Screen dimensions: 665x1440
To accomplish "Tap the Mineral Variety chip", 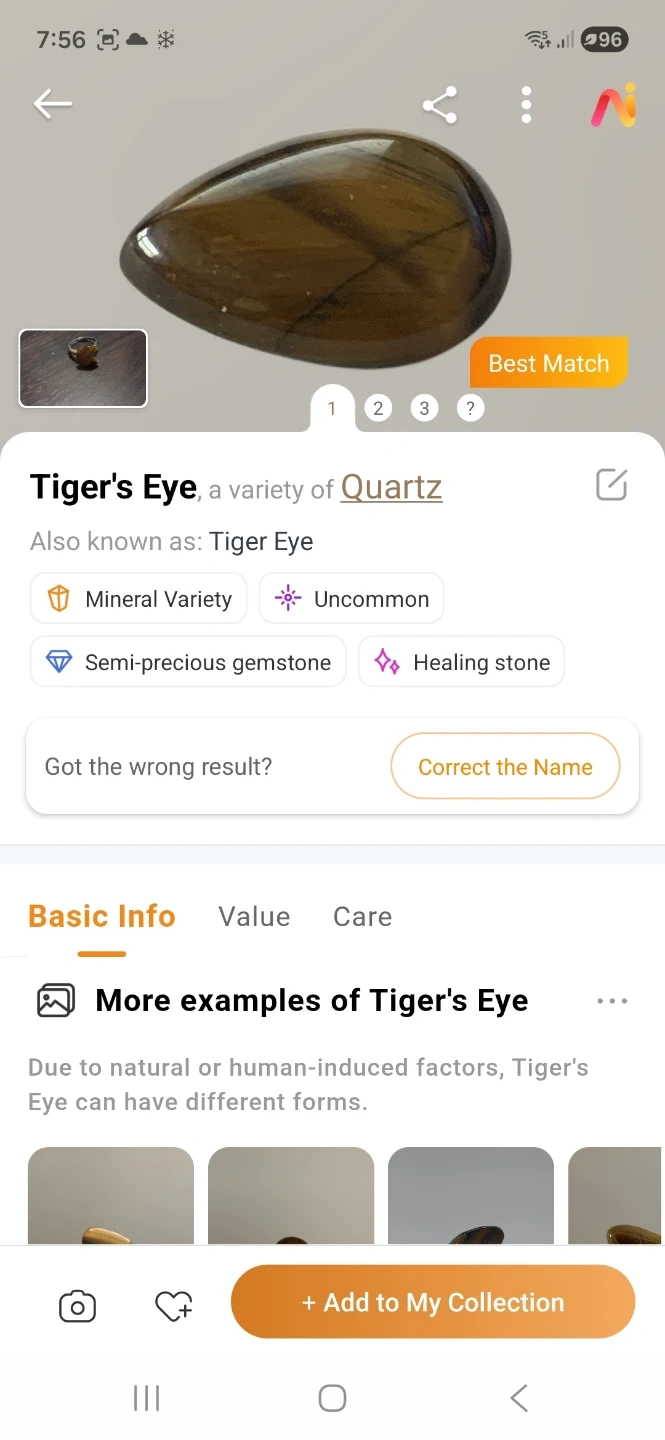I will tap(139, 599).
